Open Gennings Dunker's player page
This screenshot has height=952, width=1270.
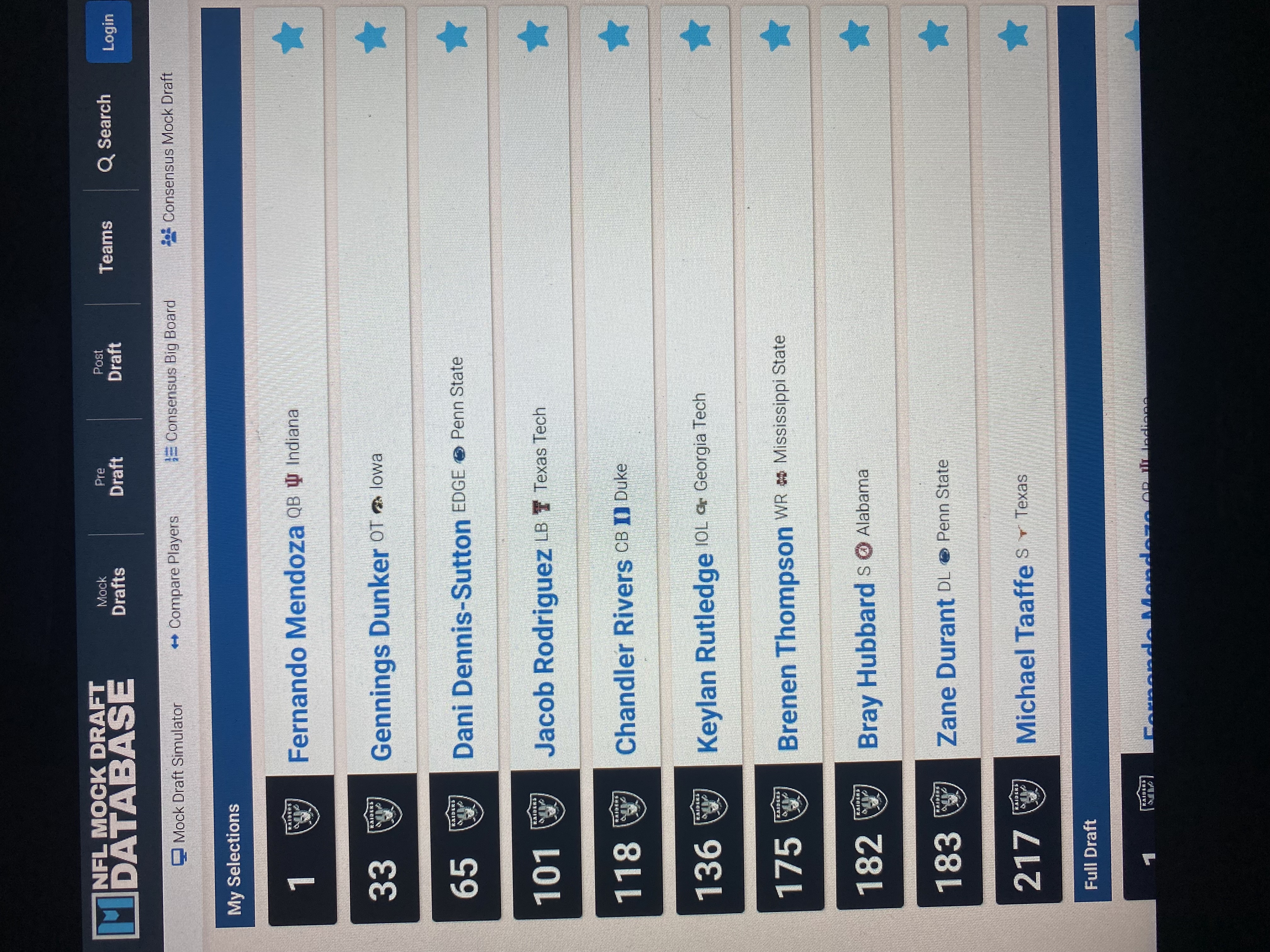tap(380, 654)
